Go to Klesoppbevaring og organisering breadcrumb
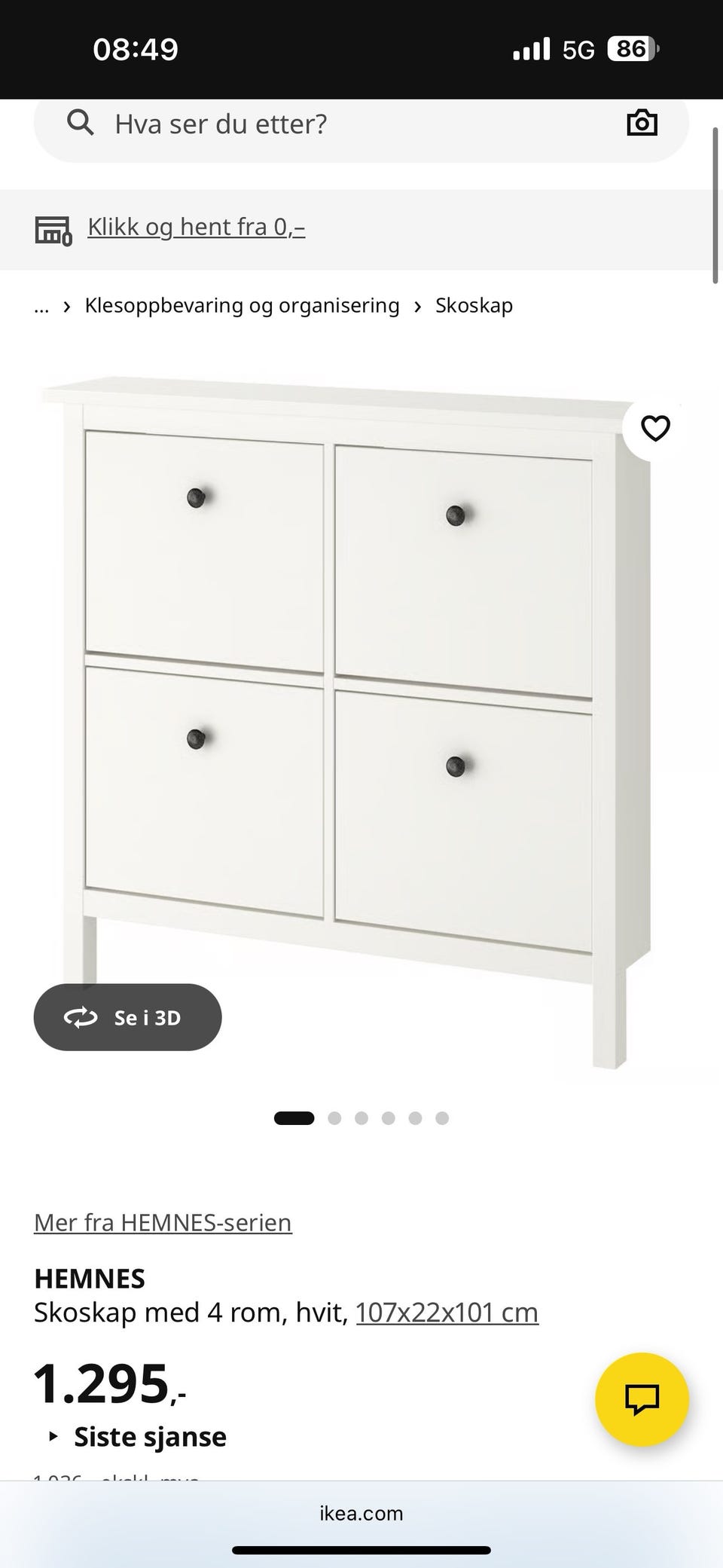 (x=242, y=305)
